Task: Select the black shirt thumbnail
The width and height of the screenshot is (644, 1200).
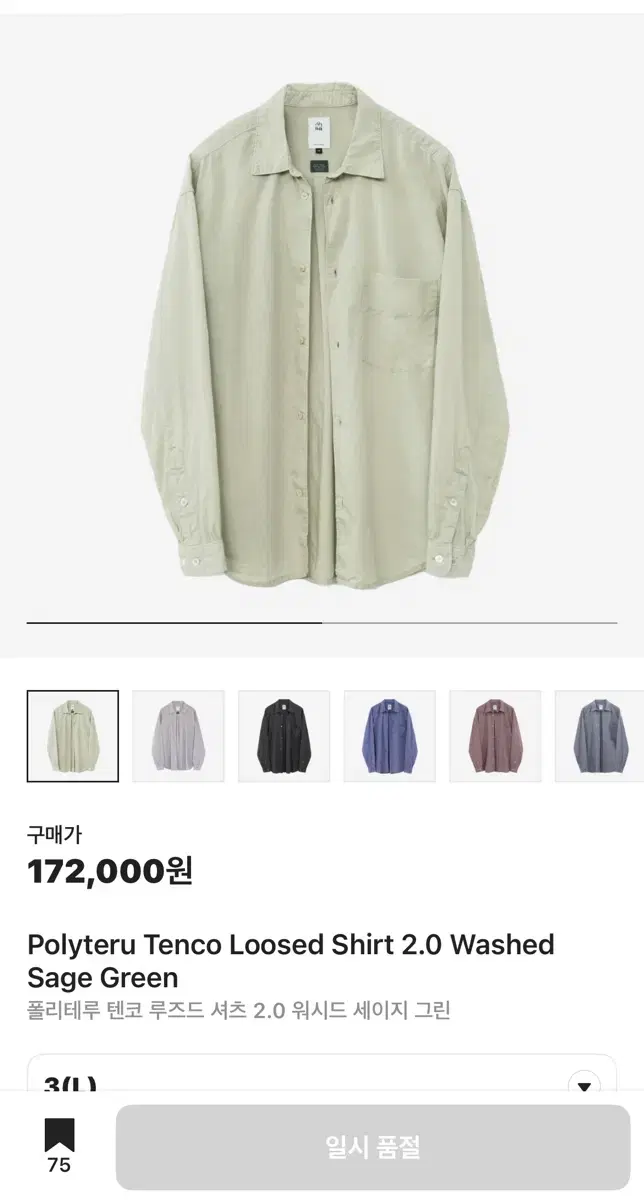Action: [284, 736]
